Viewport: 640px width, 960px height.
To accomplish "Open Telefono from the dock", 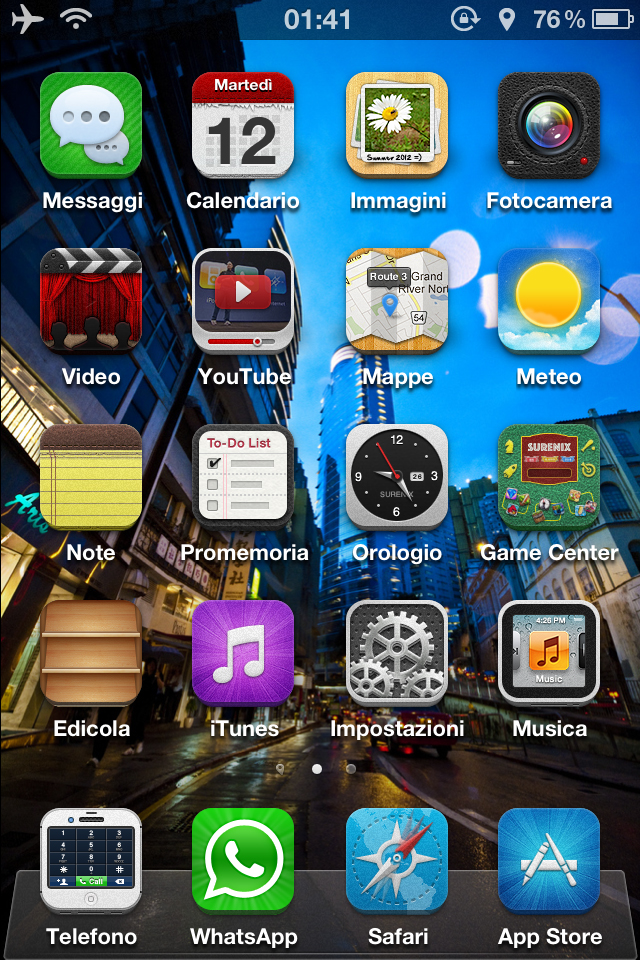I will [91, 860].
